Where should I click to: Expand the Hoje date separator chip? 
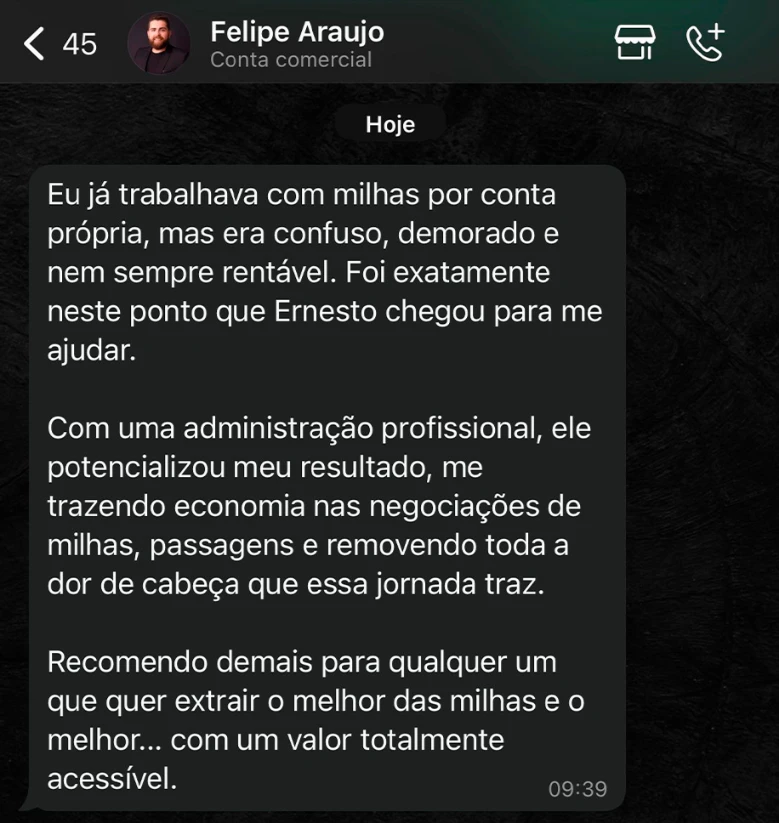click(389, 124)
